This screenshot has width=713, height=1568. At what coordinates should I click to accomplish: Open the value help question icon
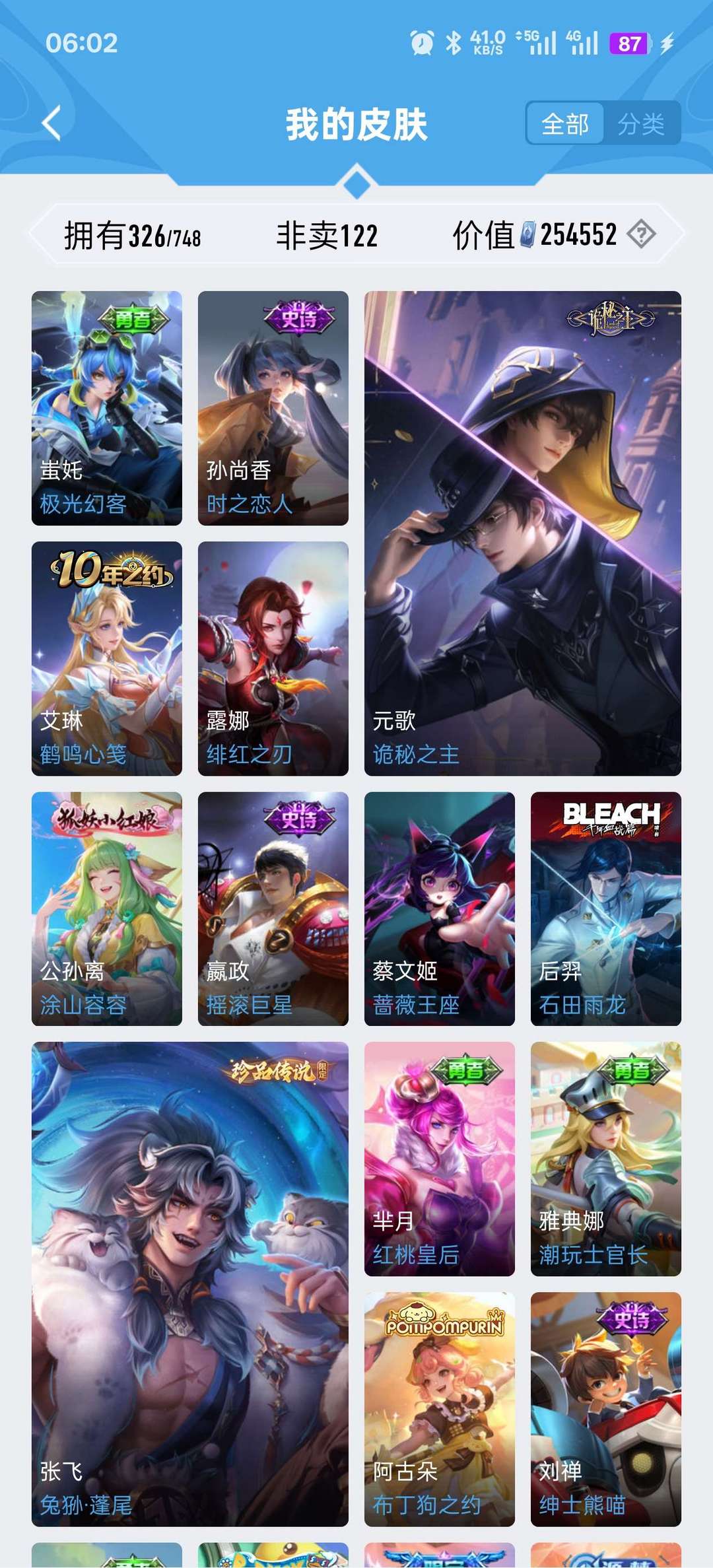point(641,234)
